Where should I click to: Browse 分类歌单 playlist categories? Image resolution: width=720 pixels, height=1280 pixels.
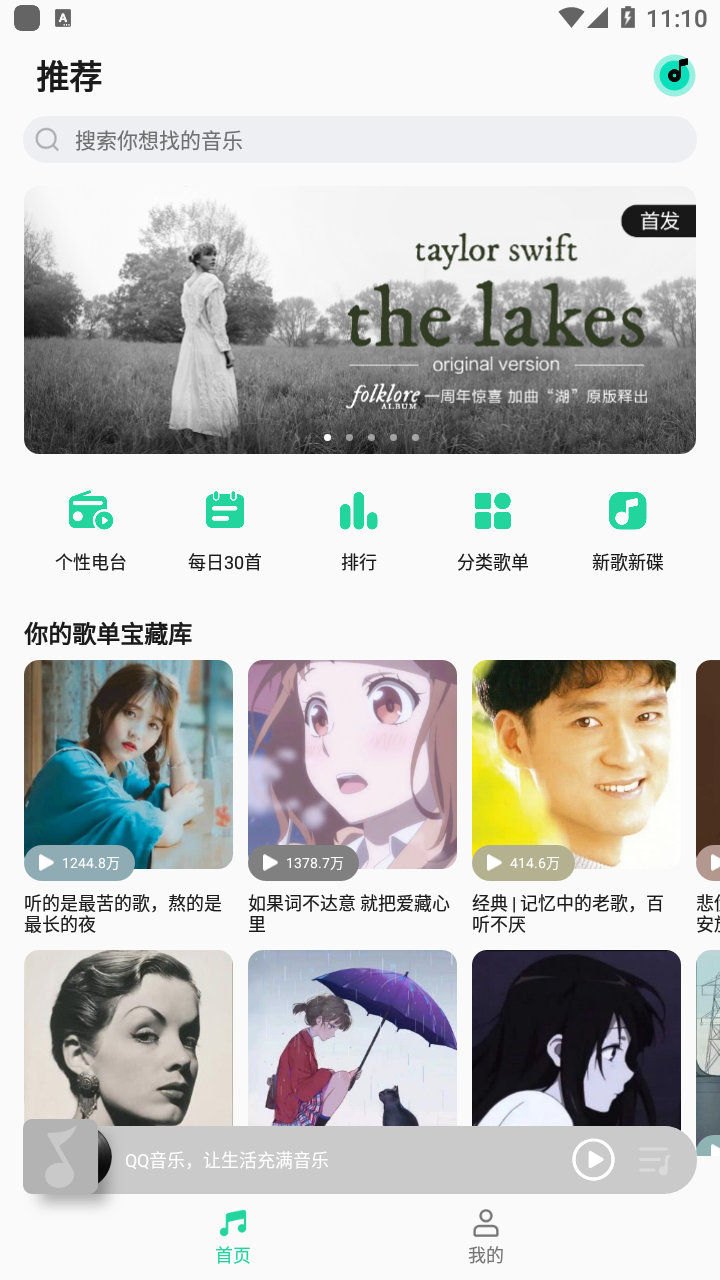493,530
